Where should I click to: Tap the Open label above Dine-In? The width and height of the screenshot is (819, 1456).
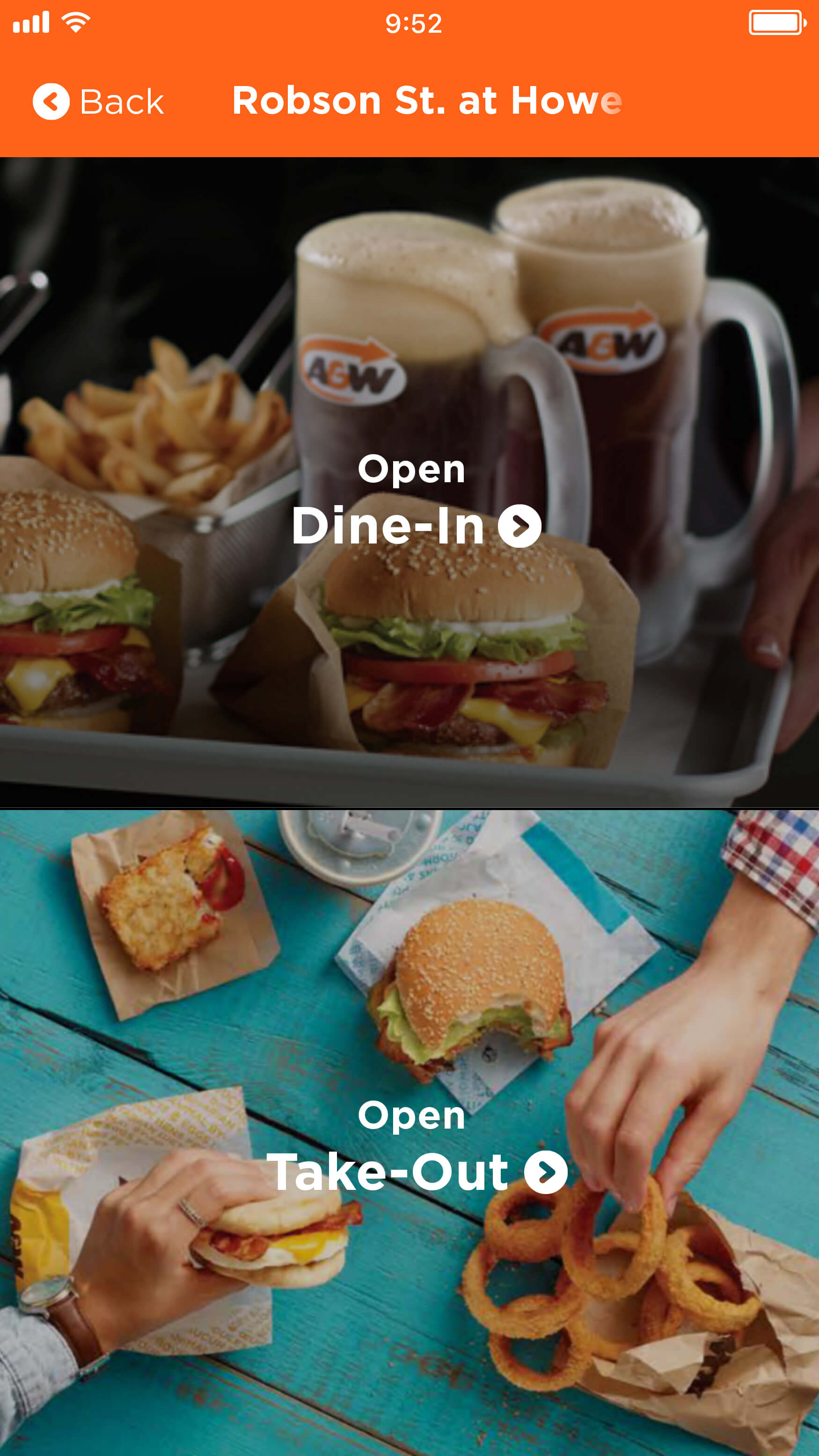click(x=411, y=469)
